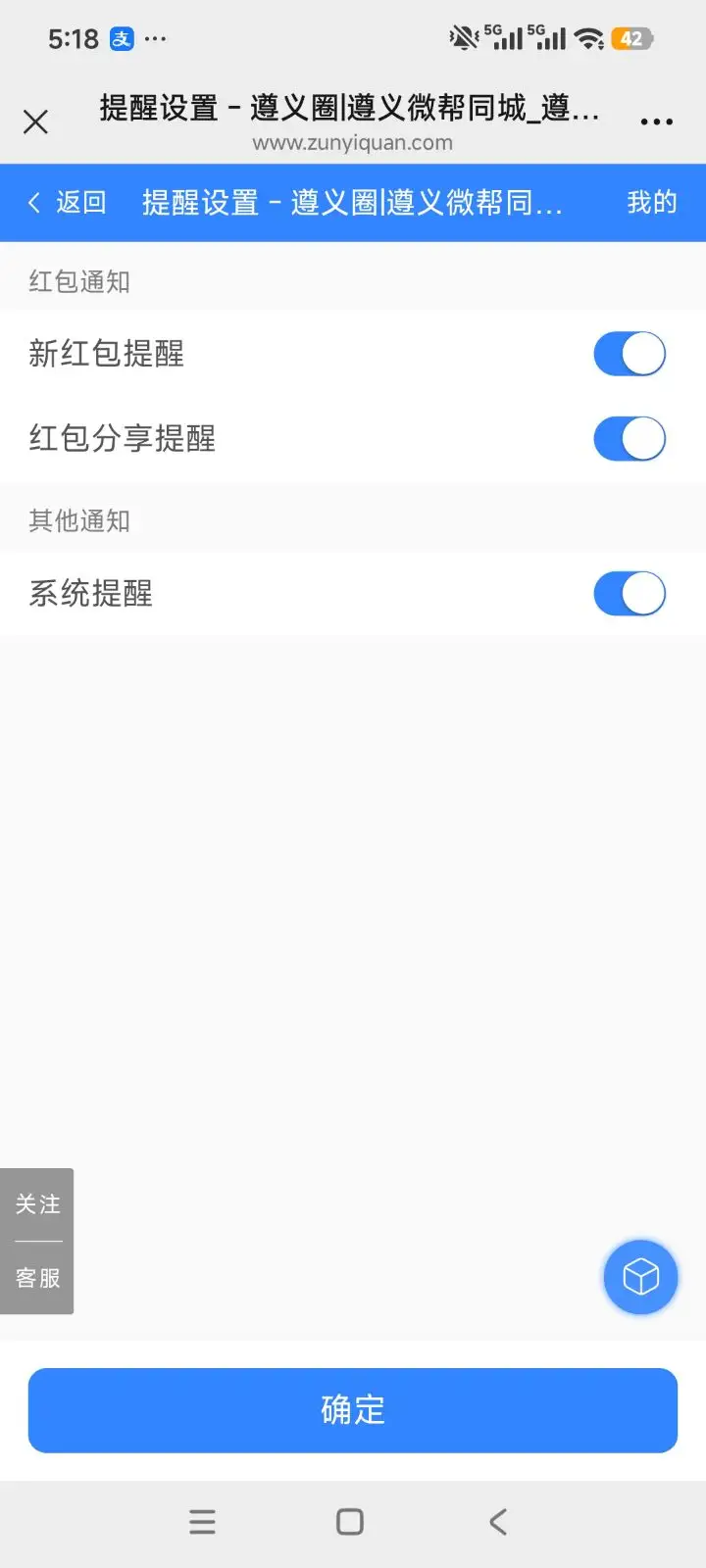Turn off the 红包分享提醒 switch
The height and width of the screenshot is (1568, 706).
click(630, 438)
